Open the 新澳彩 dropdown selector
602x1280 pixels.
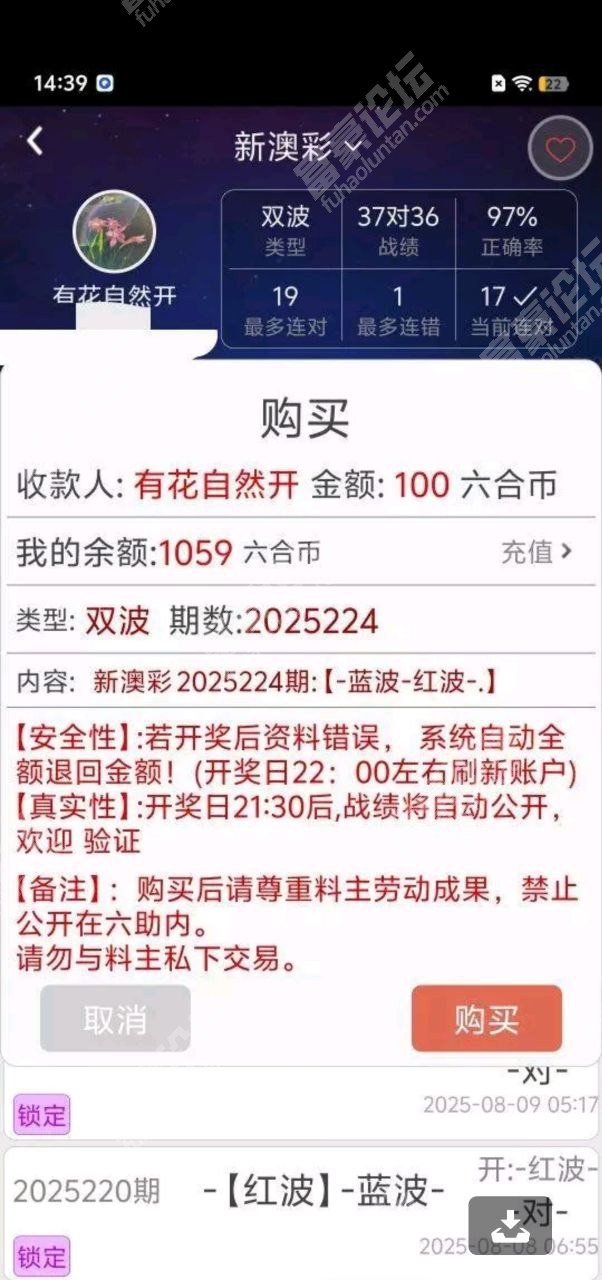click(x=297, y=148)
